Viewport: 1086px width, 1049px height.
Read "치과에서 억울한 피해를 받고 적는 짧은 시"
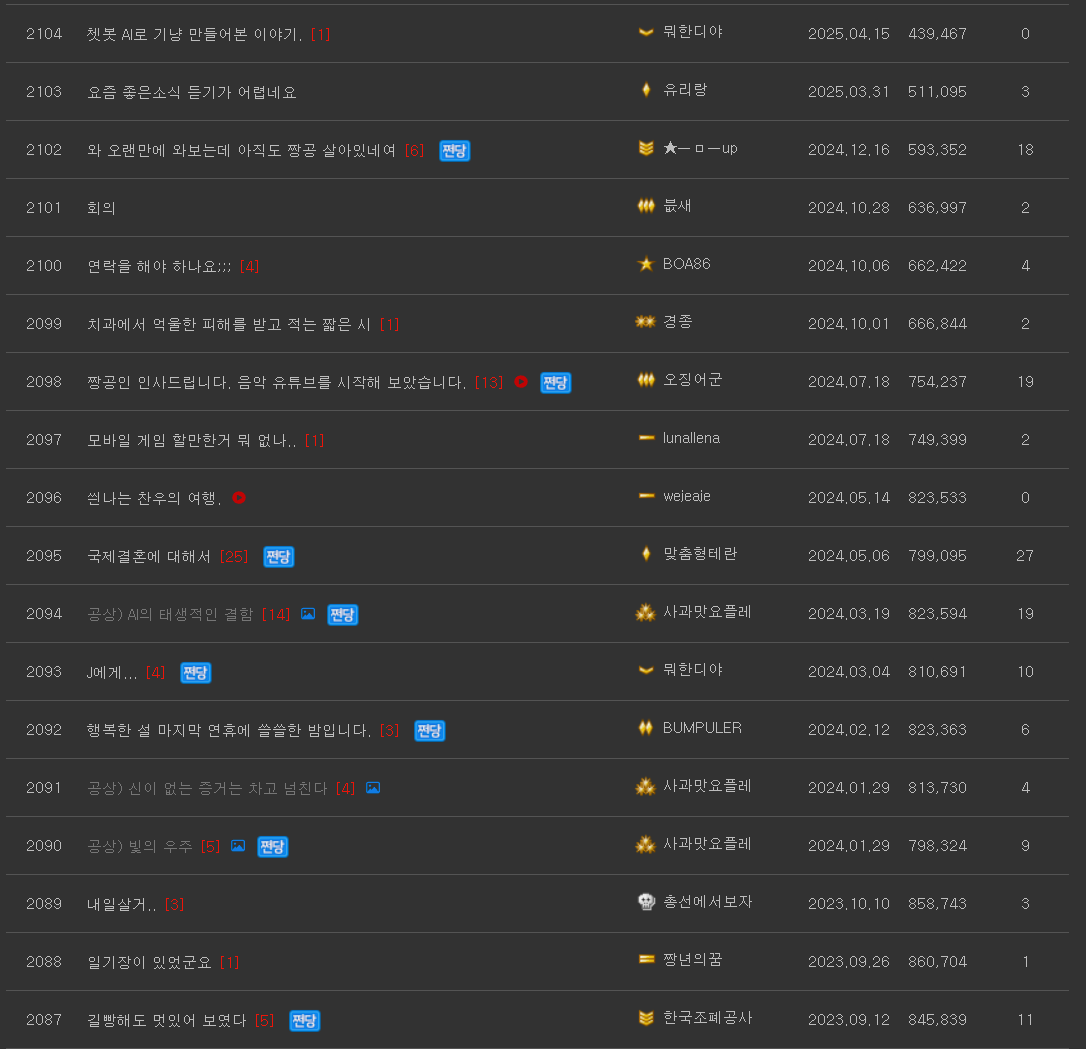coord(229,324)
